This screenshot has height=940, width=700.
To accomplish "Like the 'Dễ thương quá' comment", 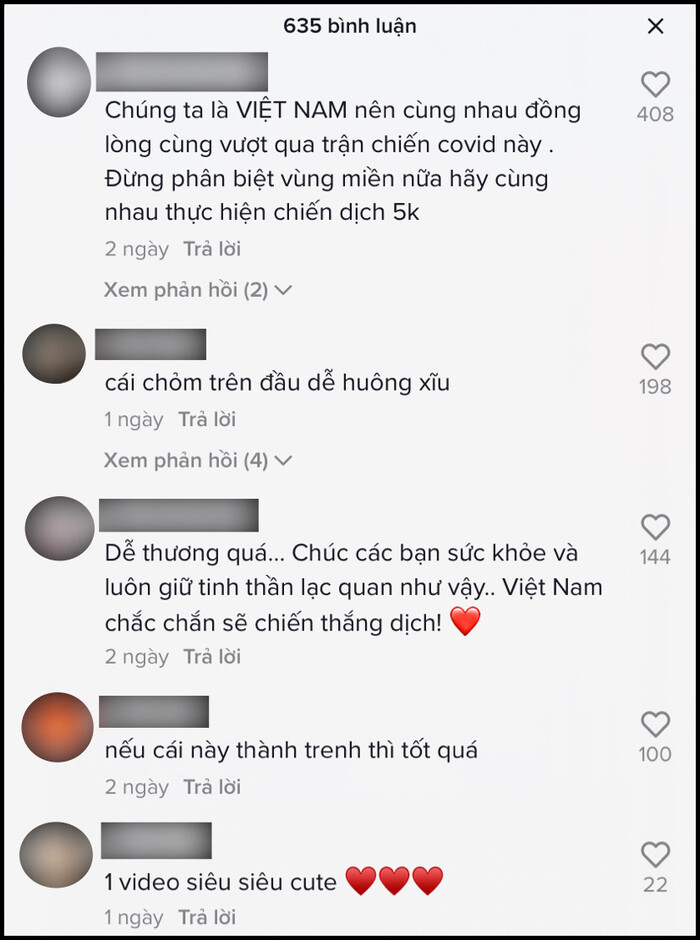I will click(655, 527).
